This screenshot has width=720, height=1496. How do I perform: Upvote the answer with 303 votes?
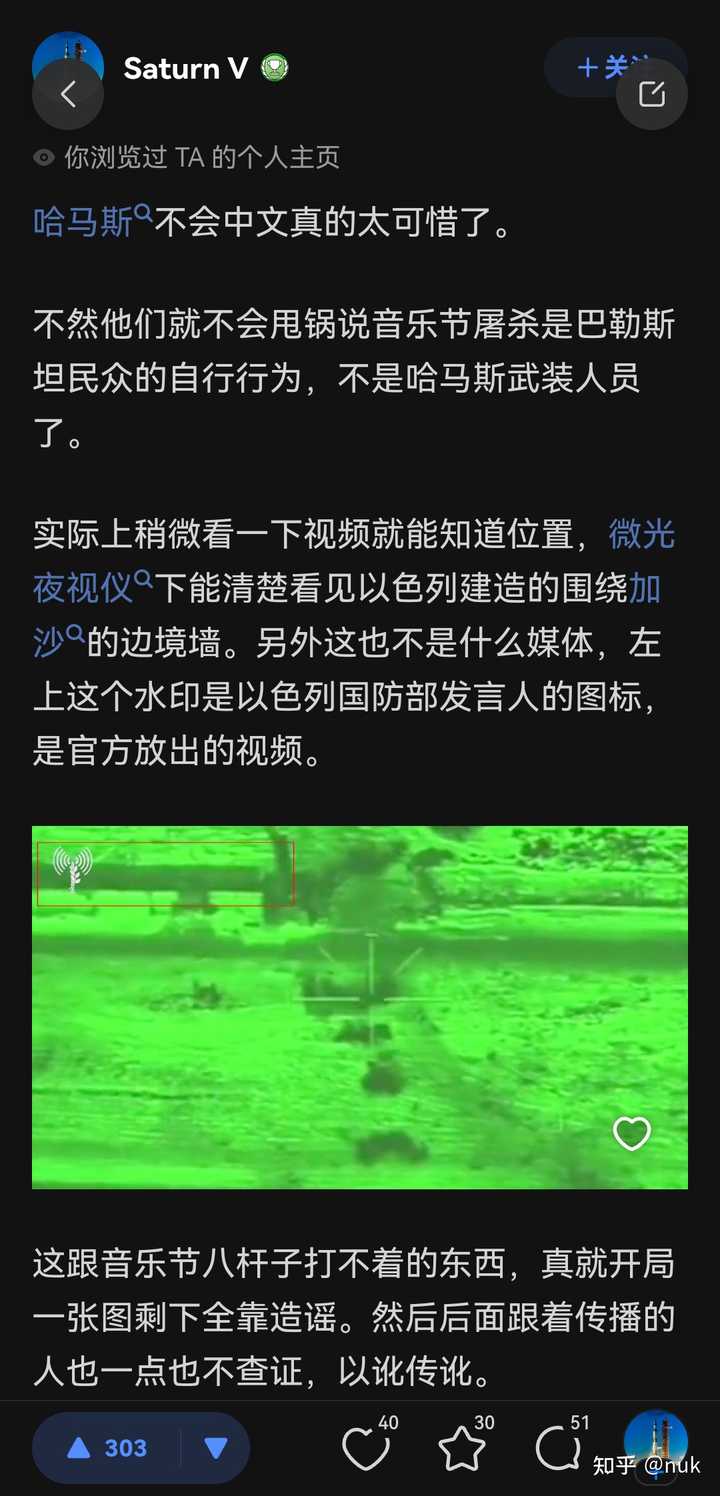(108, 1447)
